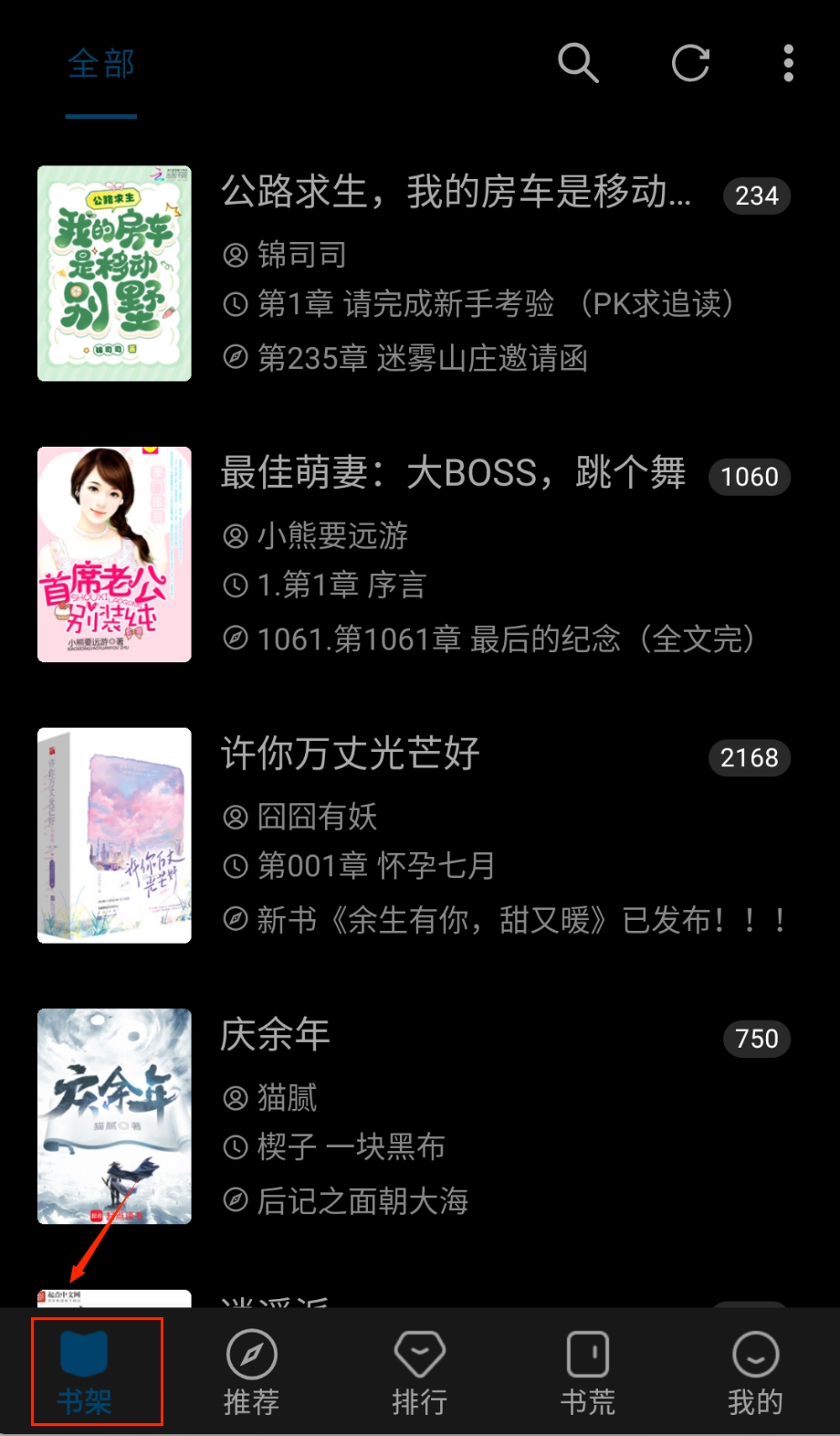
Task: Switch to the 书荒 tab
Action: (x=588, y=1372)
